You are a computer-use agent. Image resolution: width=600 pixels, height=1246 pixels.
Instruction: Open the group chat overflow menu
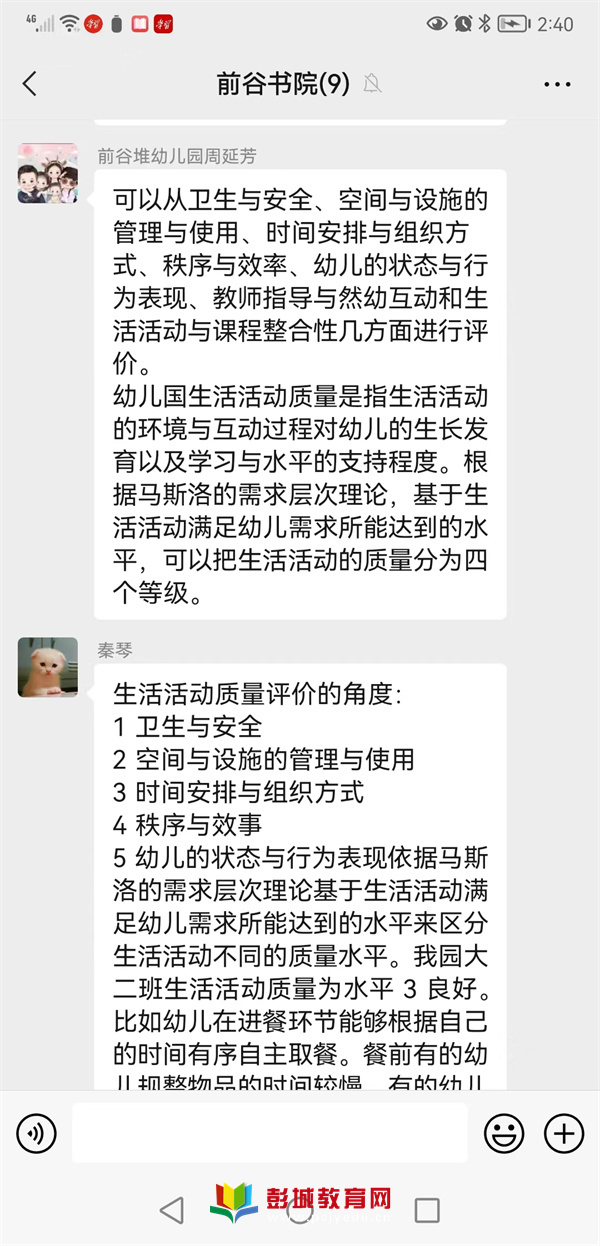[x=557, y=85]
